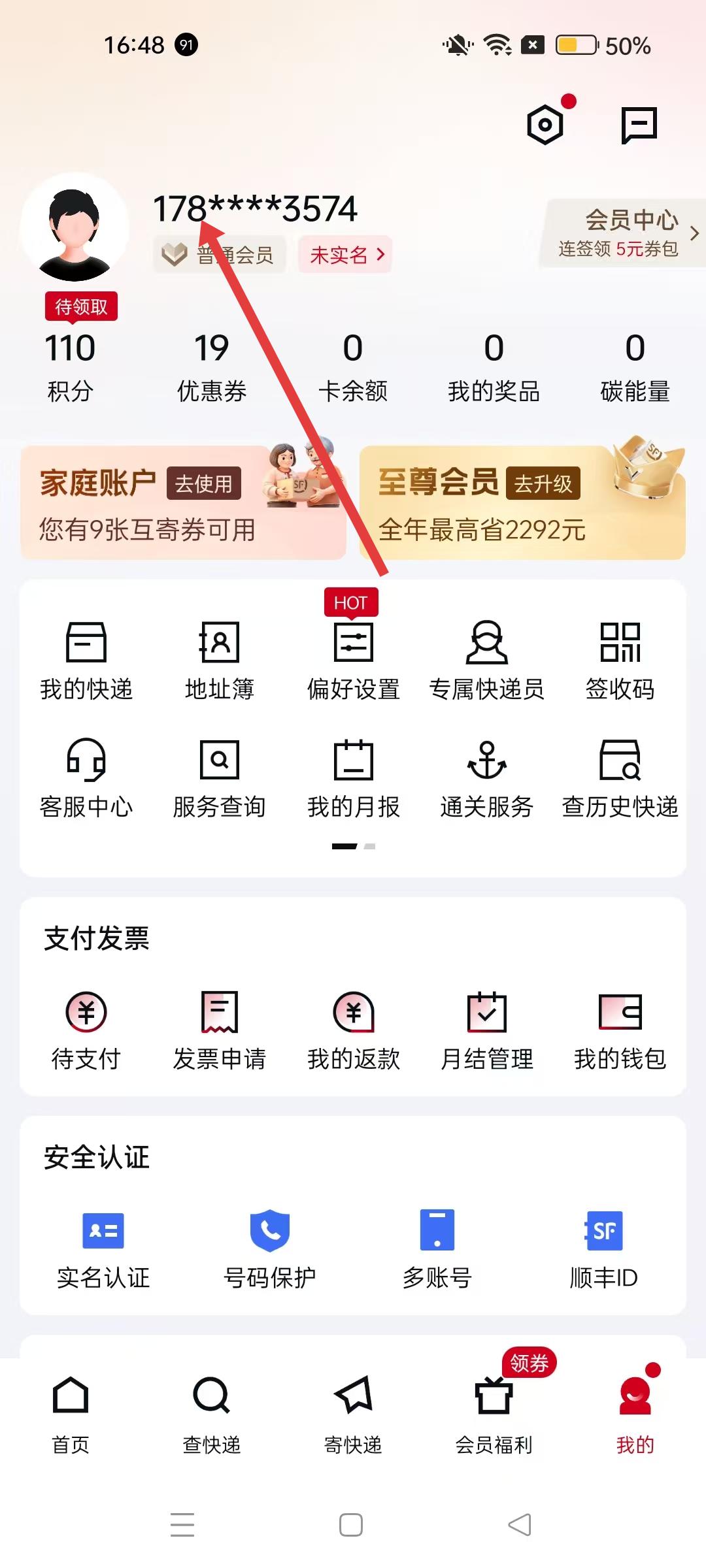Open the settings hexagon icon
The width and height of the screenshot is (706, 1568).
click(x=545, y=124)
